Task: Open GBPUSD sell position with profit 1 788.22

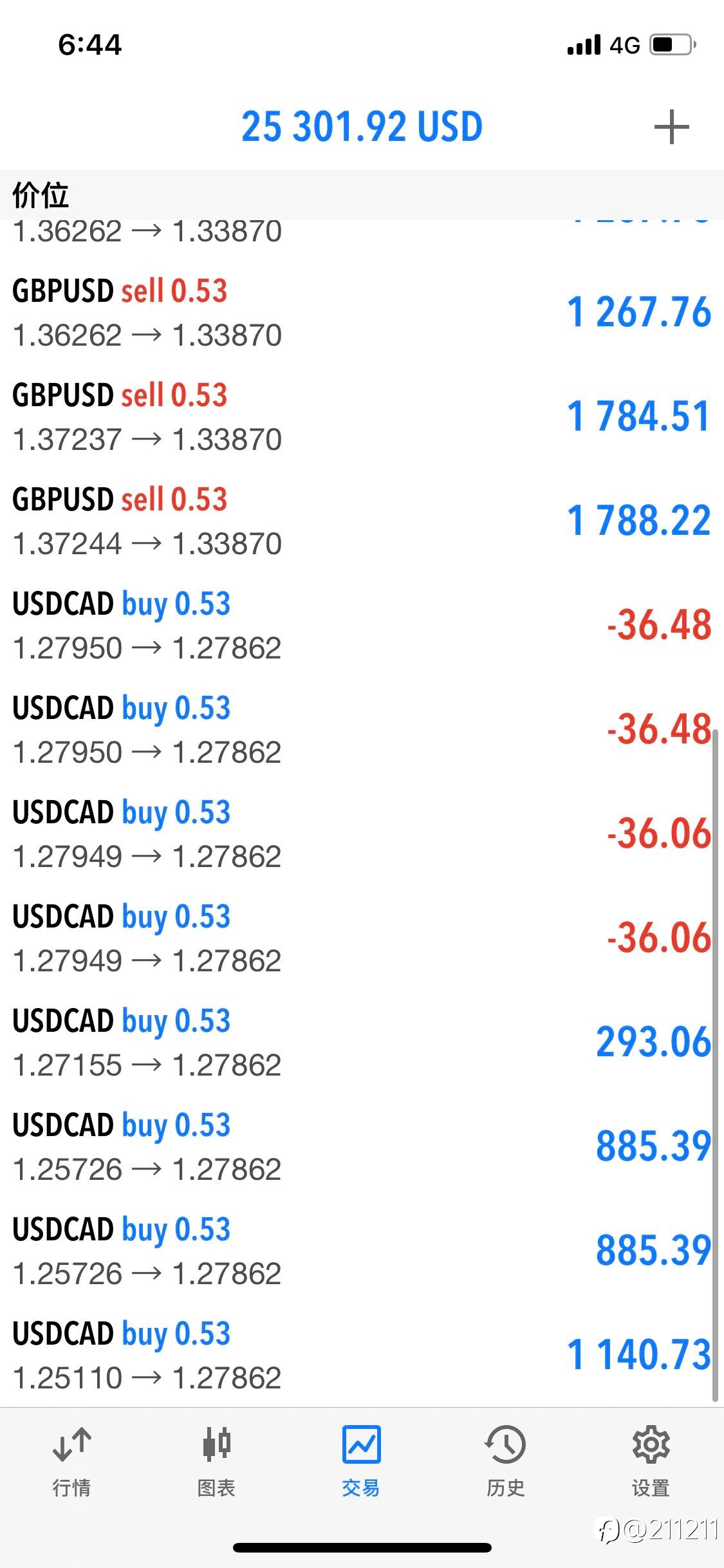Action: point(362,521)
